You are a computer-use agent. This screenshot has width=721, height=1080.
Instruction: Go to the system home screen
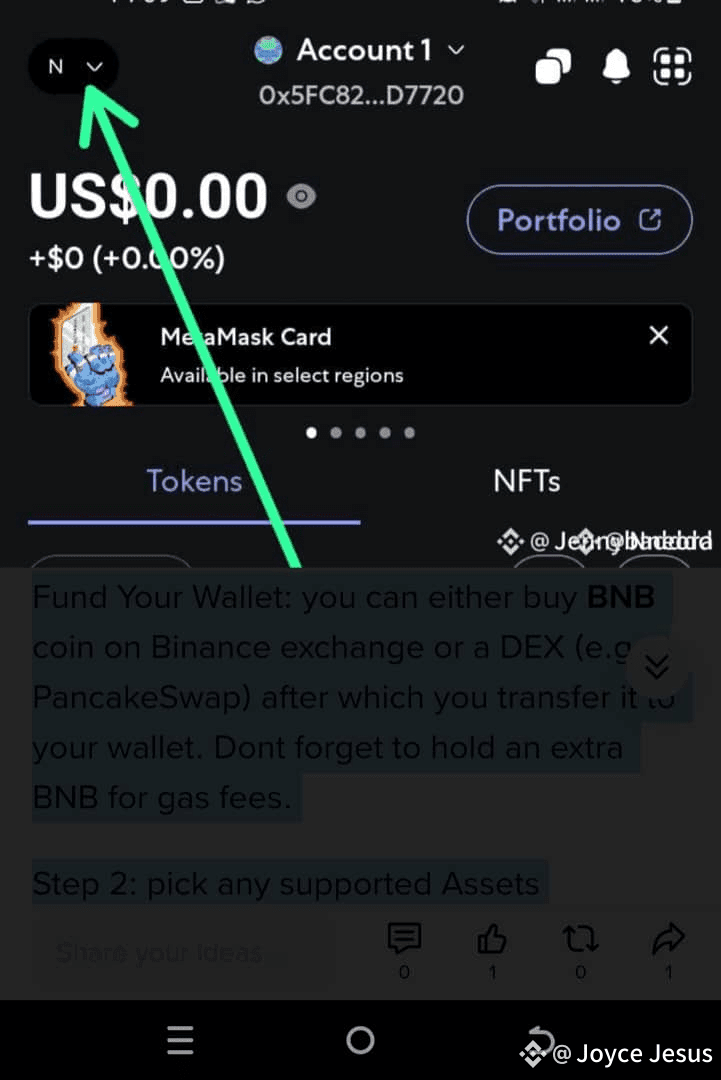(x=360, y=1041)
